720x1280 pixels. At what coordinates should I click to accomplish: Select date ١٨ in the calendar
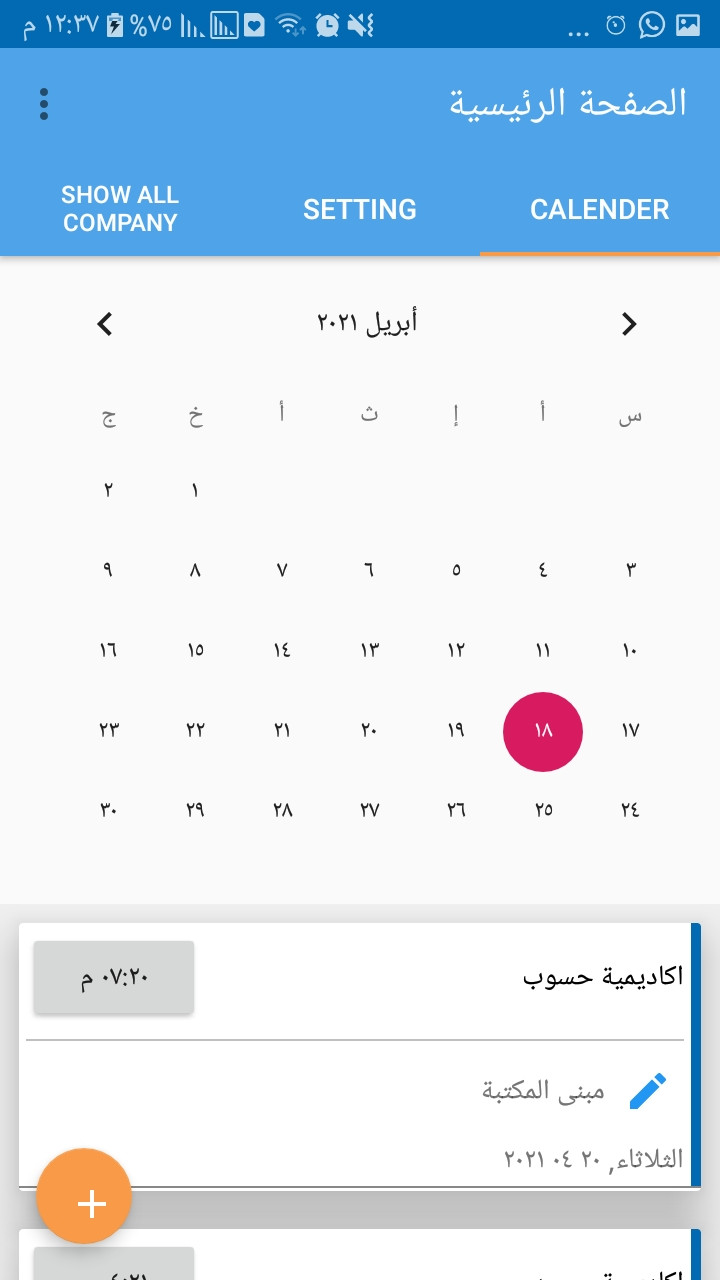542,731
